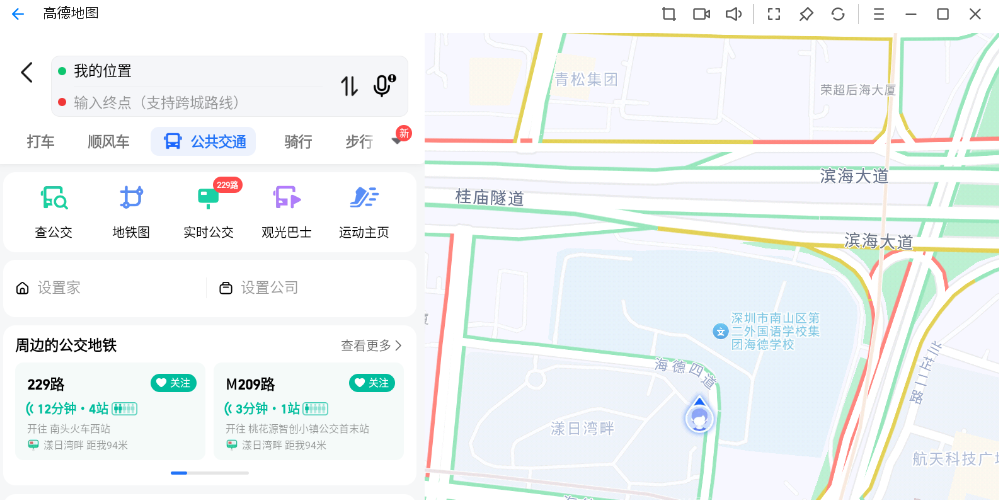Go back from the route planner
The image size is (999, 500).
27,72
